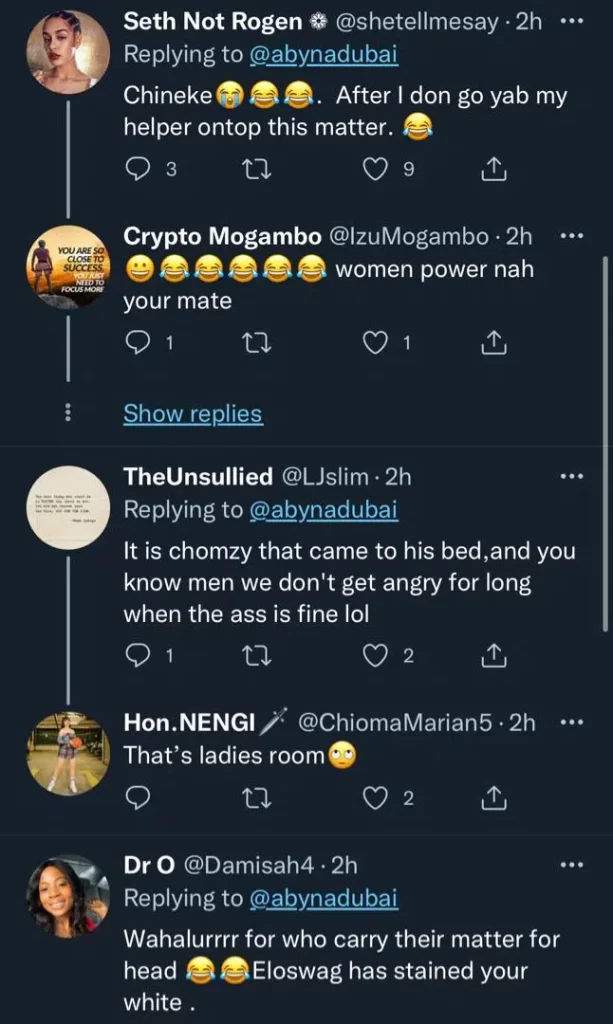The height and width of the screenshot is (1024, 613).
Task: Share Seth Not Rogen's tweet
Action: pyautogui.click(x=492, y=170)
